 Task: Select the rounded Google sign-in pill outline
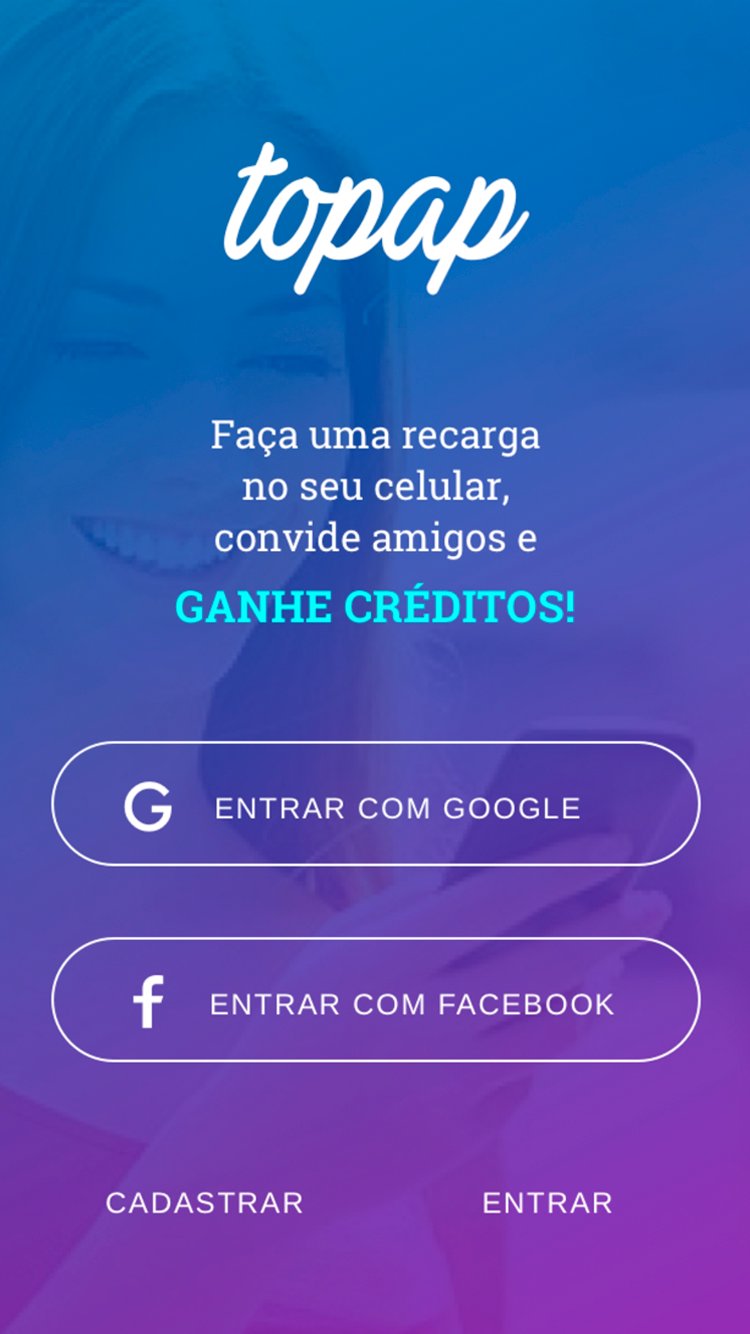point(375,805)
